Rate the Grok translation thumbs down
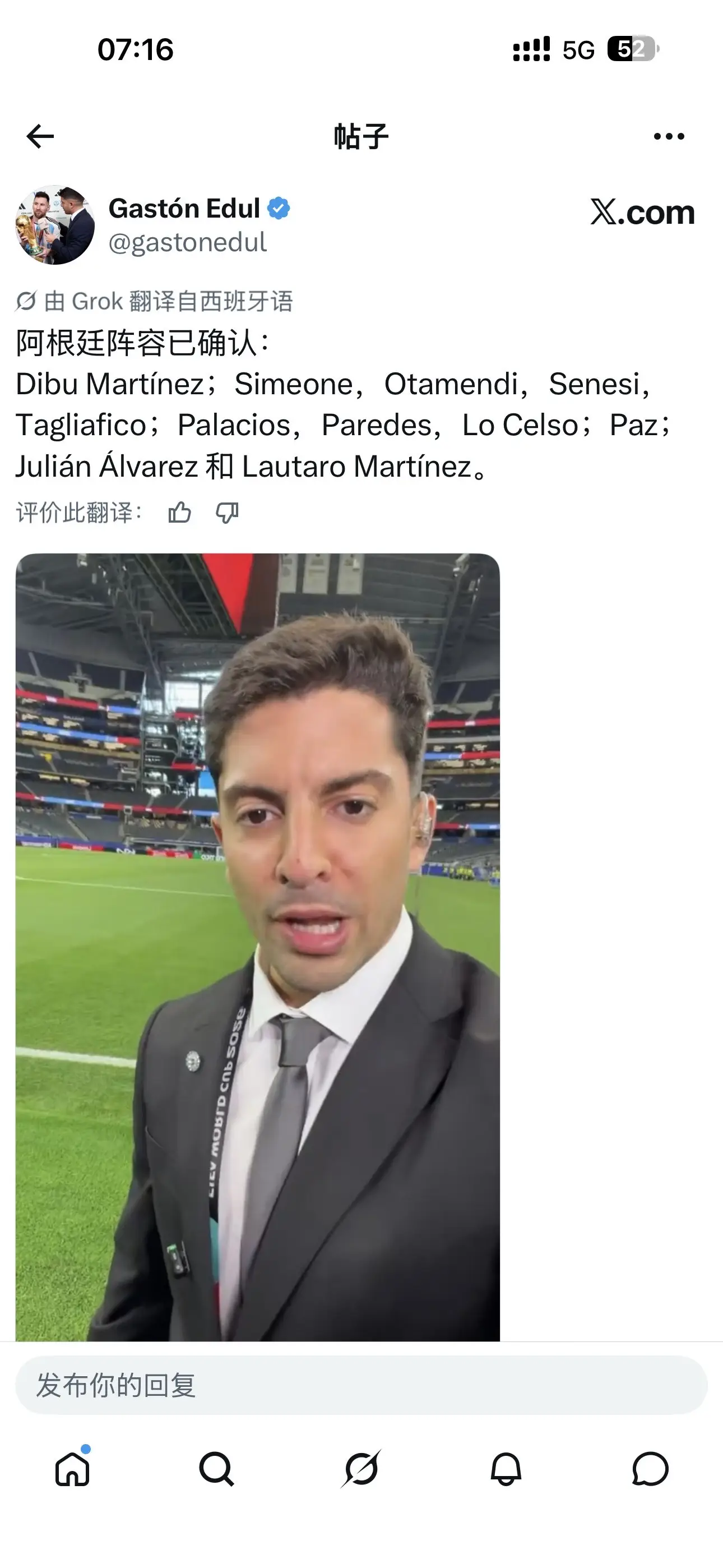This screenshot has width=723, height=1568. (x=227, y=513)
